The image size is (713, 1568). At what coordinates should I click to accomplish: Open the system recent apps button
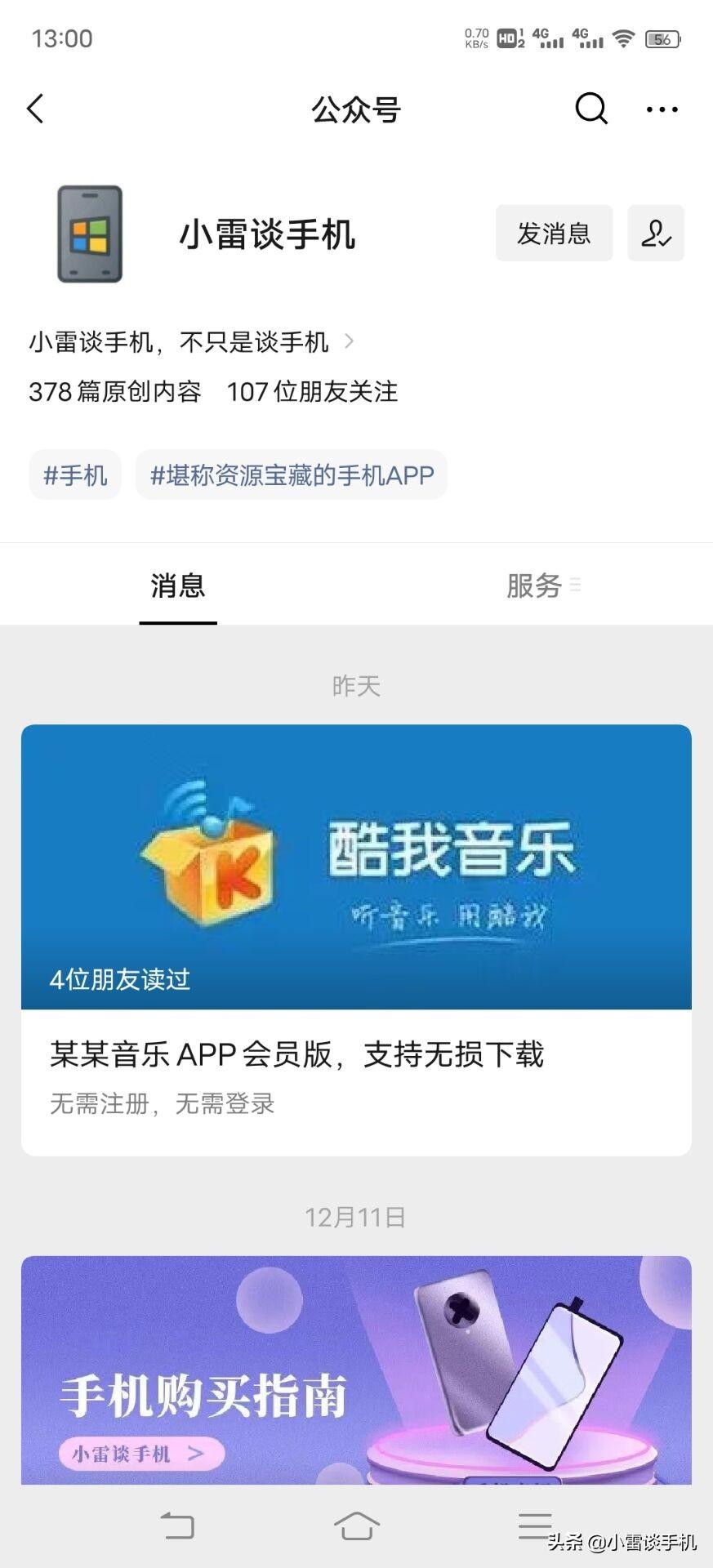point(536,1525)
